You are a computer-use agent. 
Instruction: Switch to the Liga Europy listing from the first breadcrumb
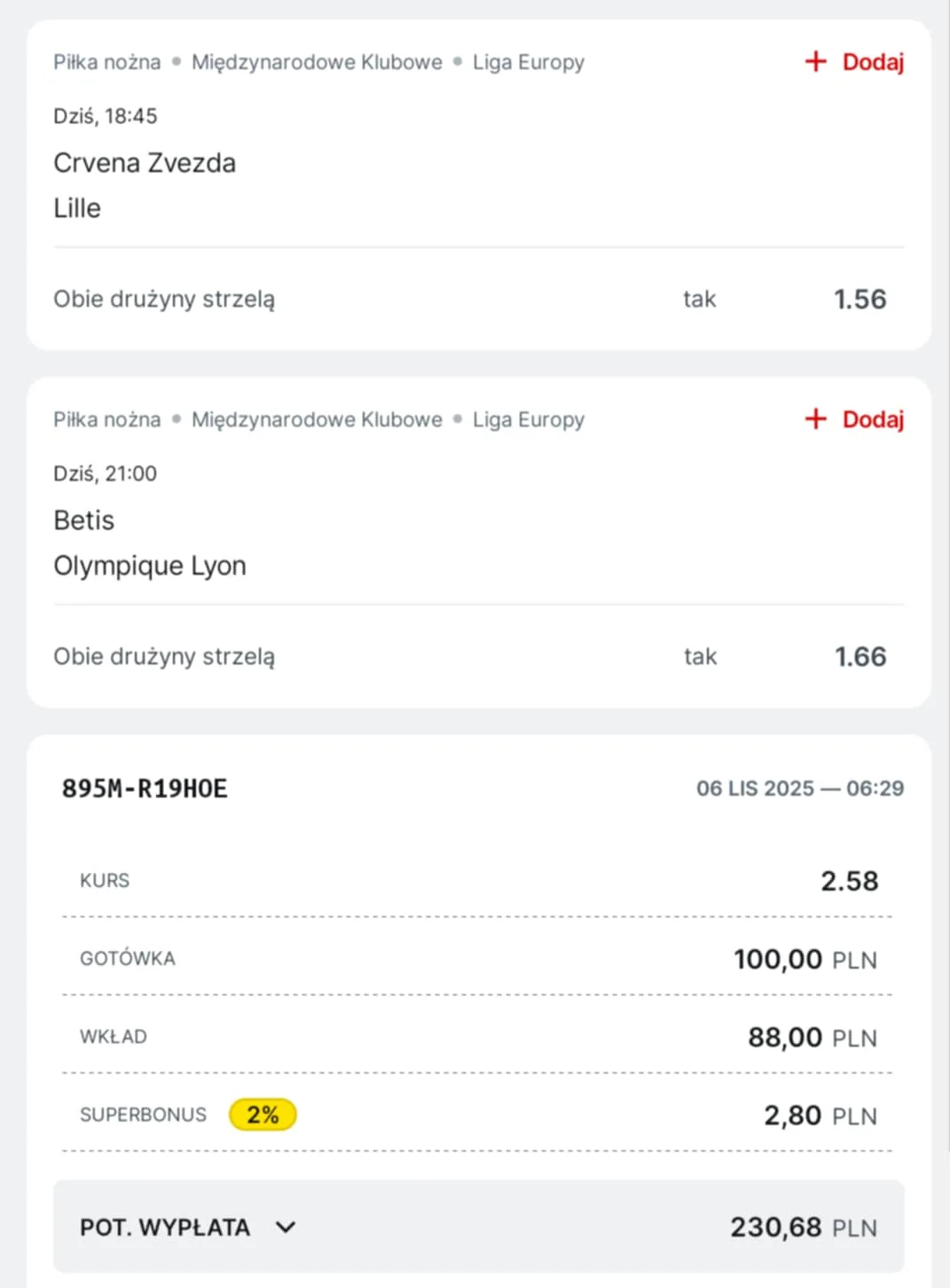[528, 62]
